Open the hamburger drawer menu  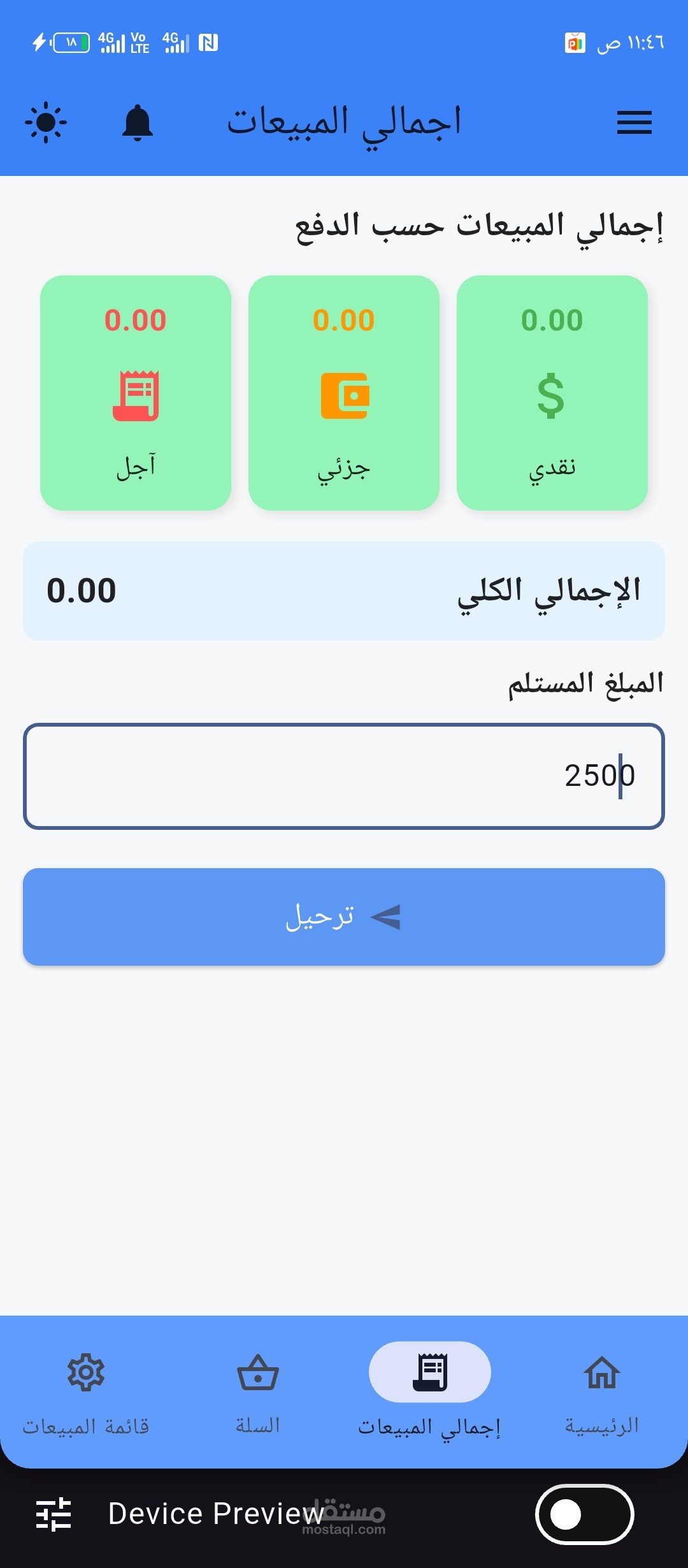(x=634, y=122)
